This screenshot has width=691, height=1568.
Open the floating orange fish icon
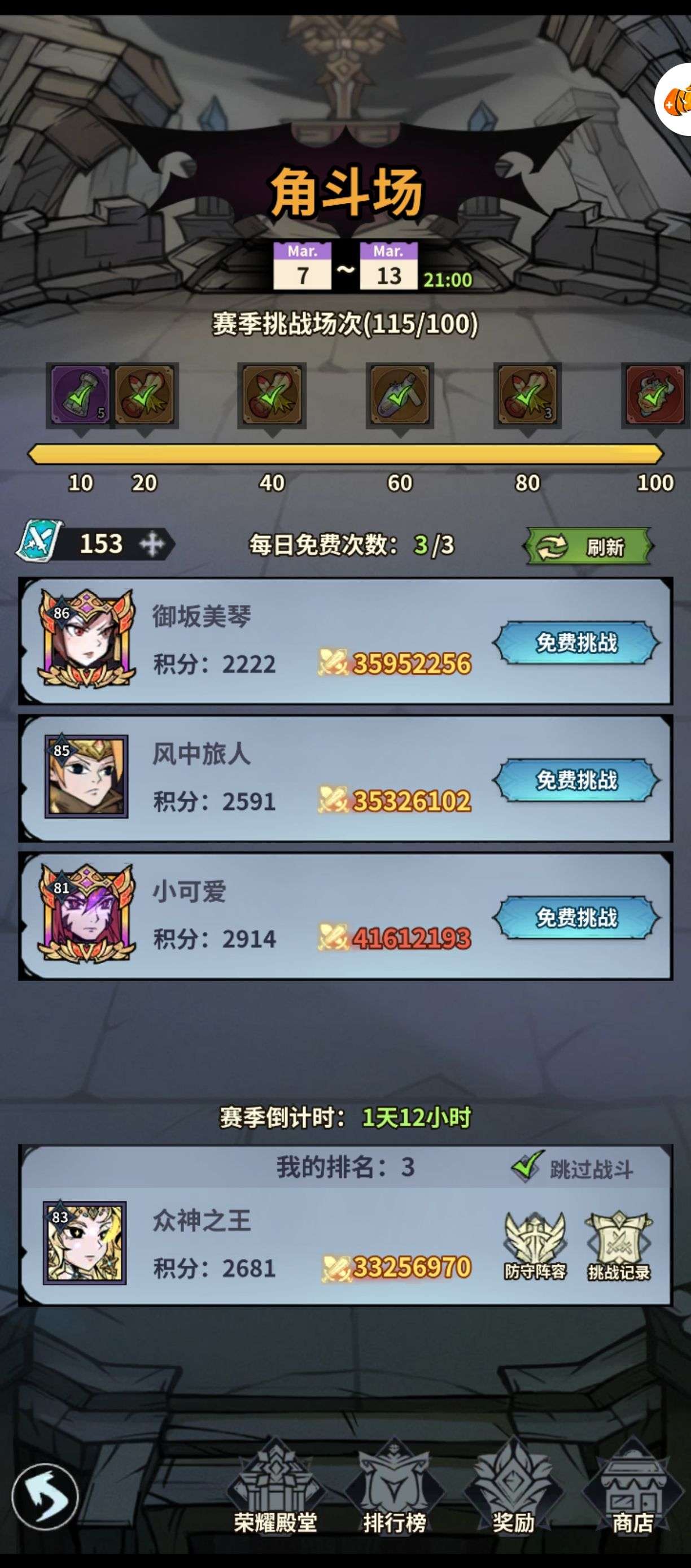[x=676, y=99]
